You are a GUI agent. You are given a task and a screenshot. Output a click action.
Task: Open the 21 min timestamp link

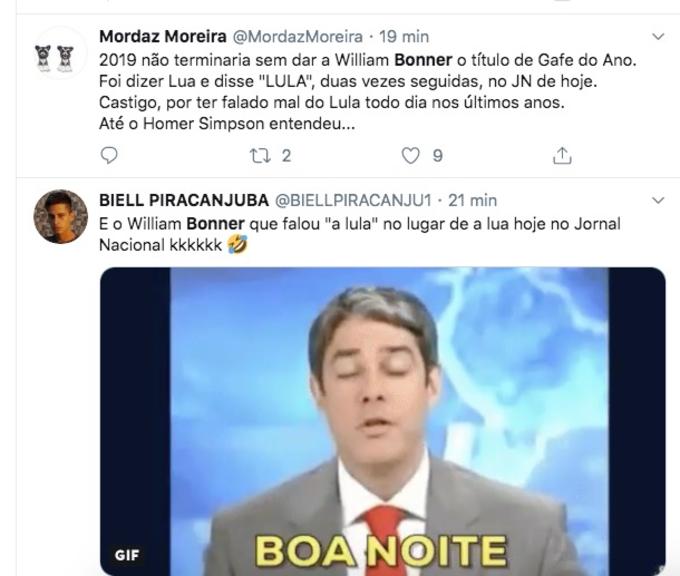[x=474, y=200]
